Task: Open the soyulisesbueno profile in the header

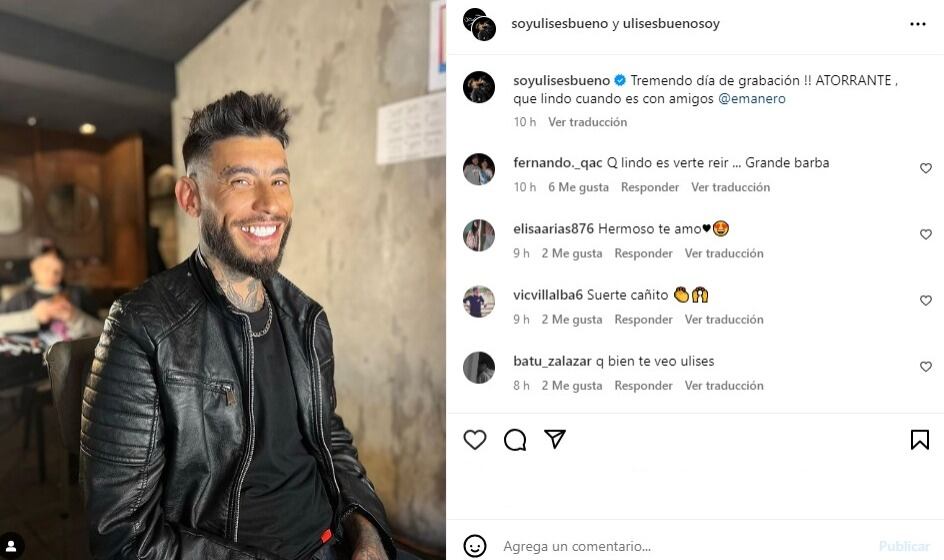Action: point(559,23)
